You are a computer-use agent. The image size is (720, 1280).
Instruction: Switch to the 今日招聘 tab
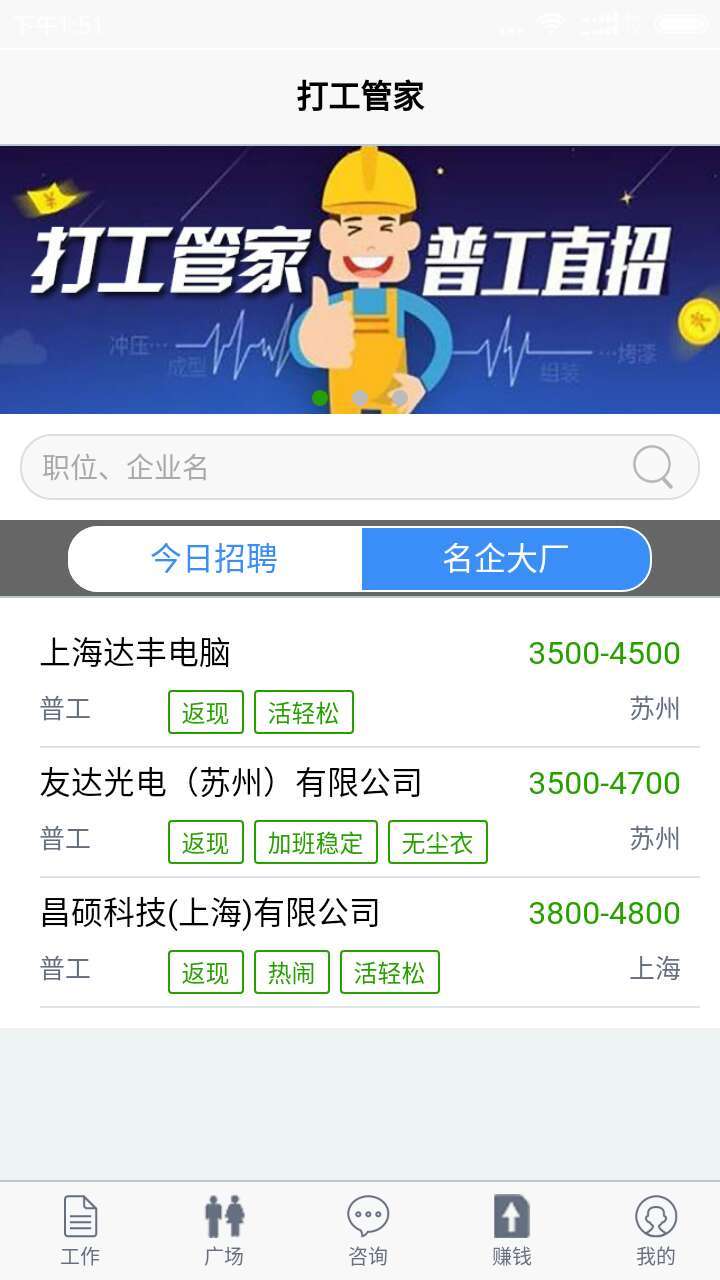point(215,559)
